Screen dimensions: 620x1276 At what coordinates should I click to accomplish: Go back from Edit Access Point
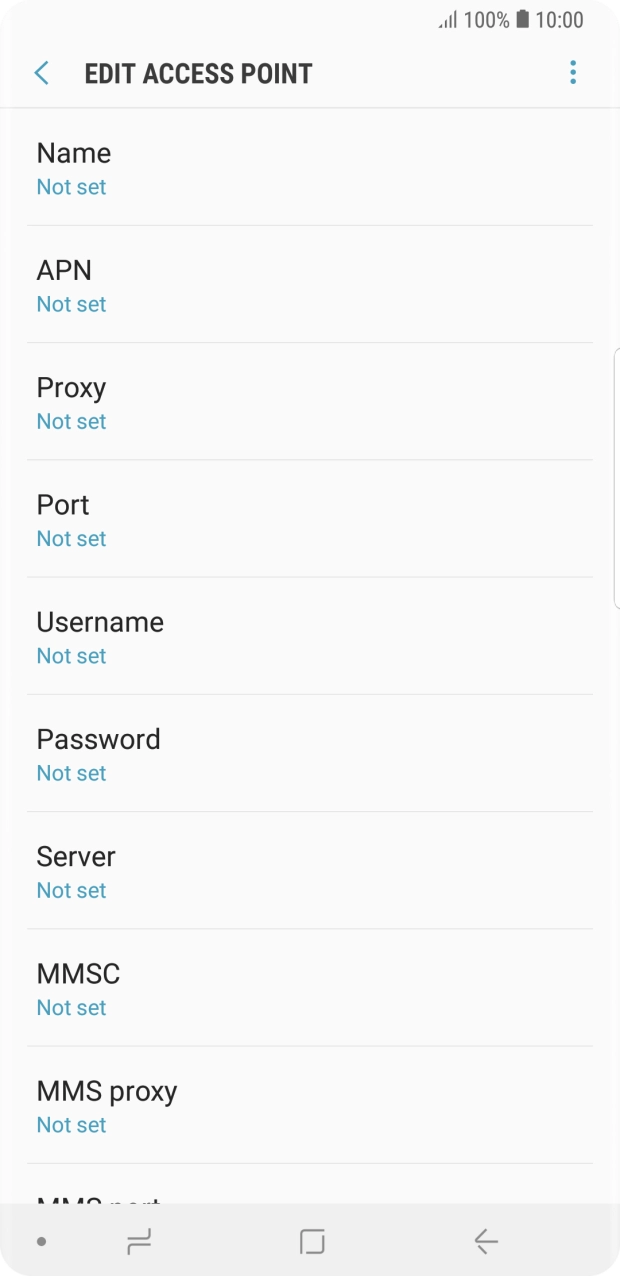click(x=41, y=73)
